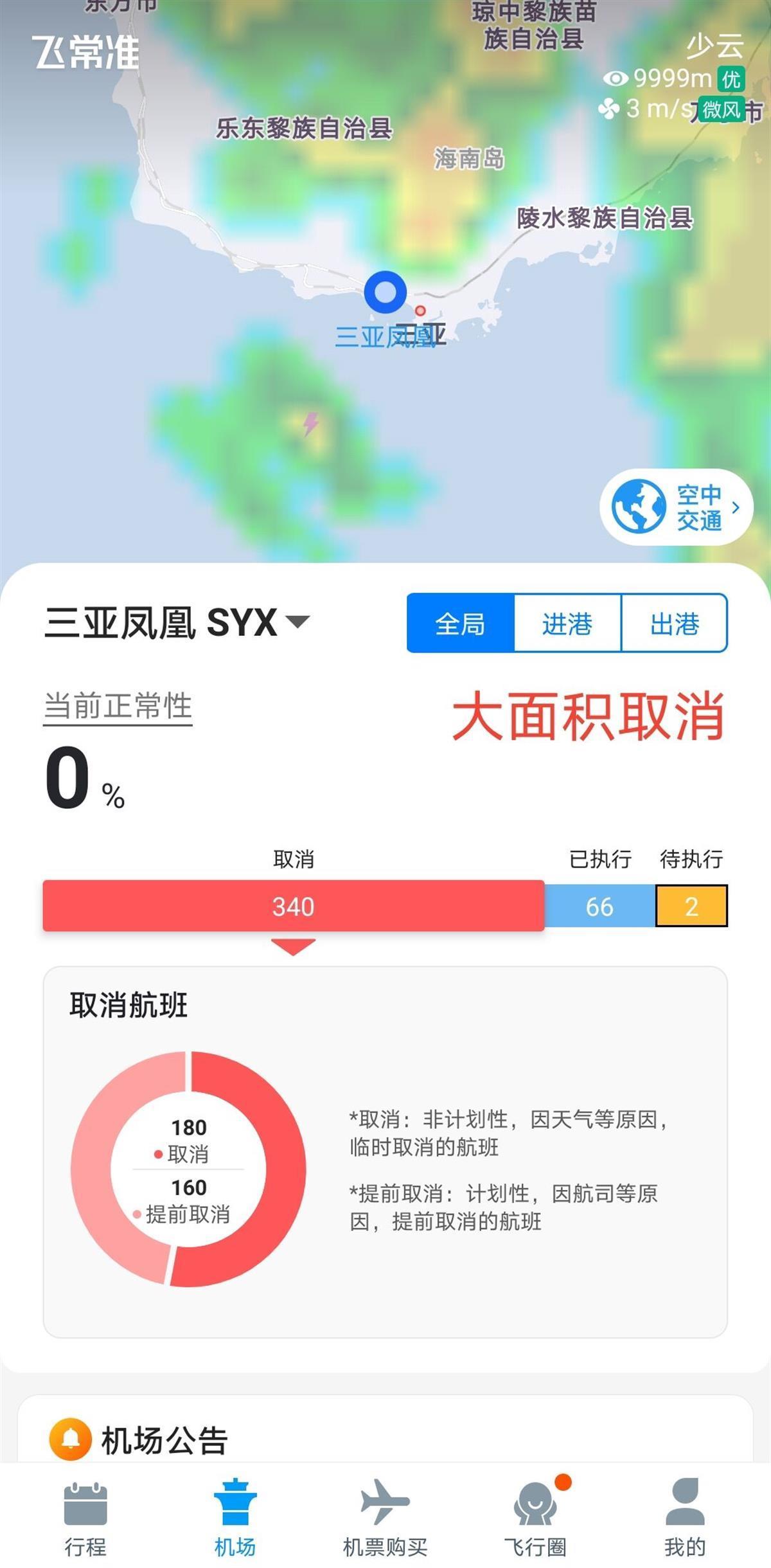Go to the 我的 profile tab
The width and height of the screenshot is (771, 1568).
(685, 1517)
